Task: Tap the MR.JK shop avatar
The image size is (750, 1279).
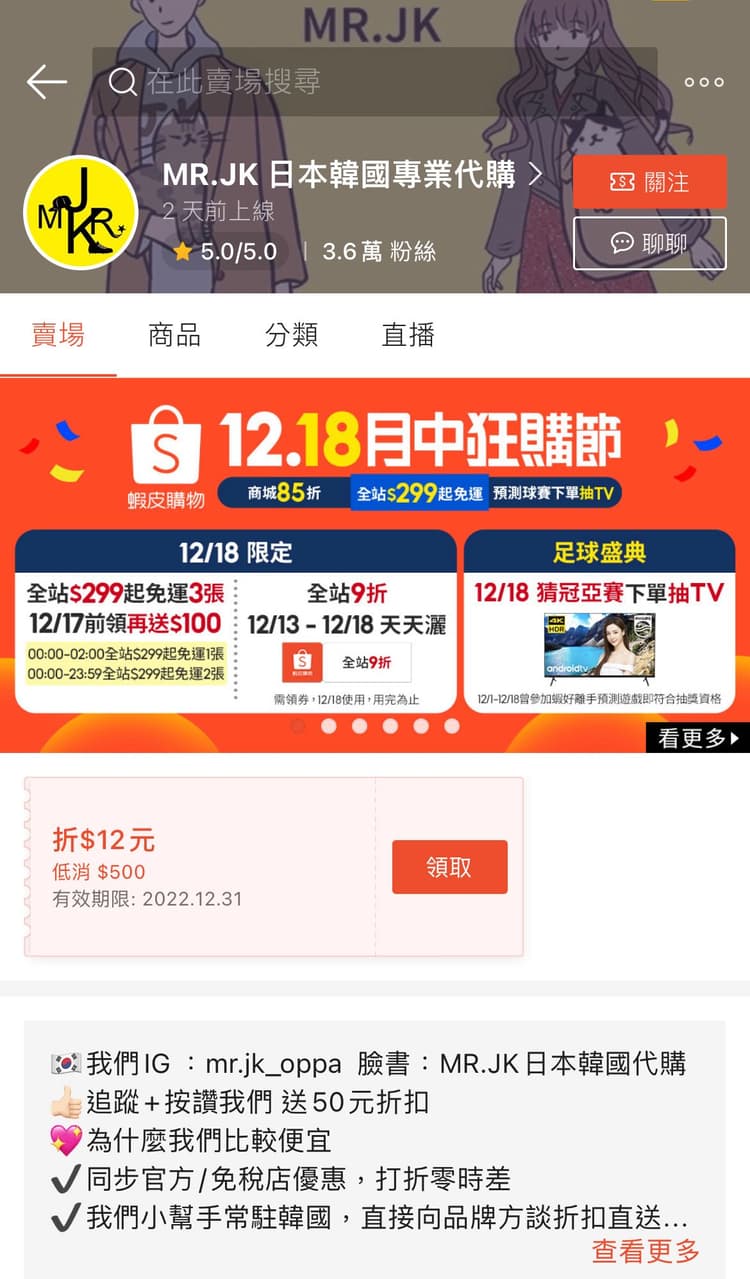Action: 80,212
